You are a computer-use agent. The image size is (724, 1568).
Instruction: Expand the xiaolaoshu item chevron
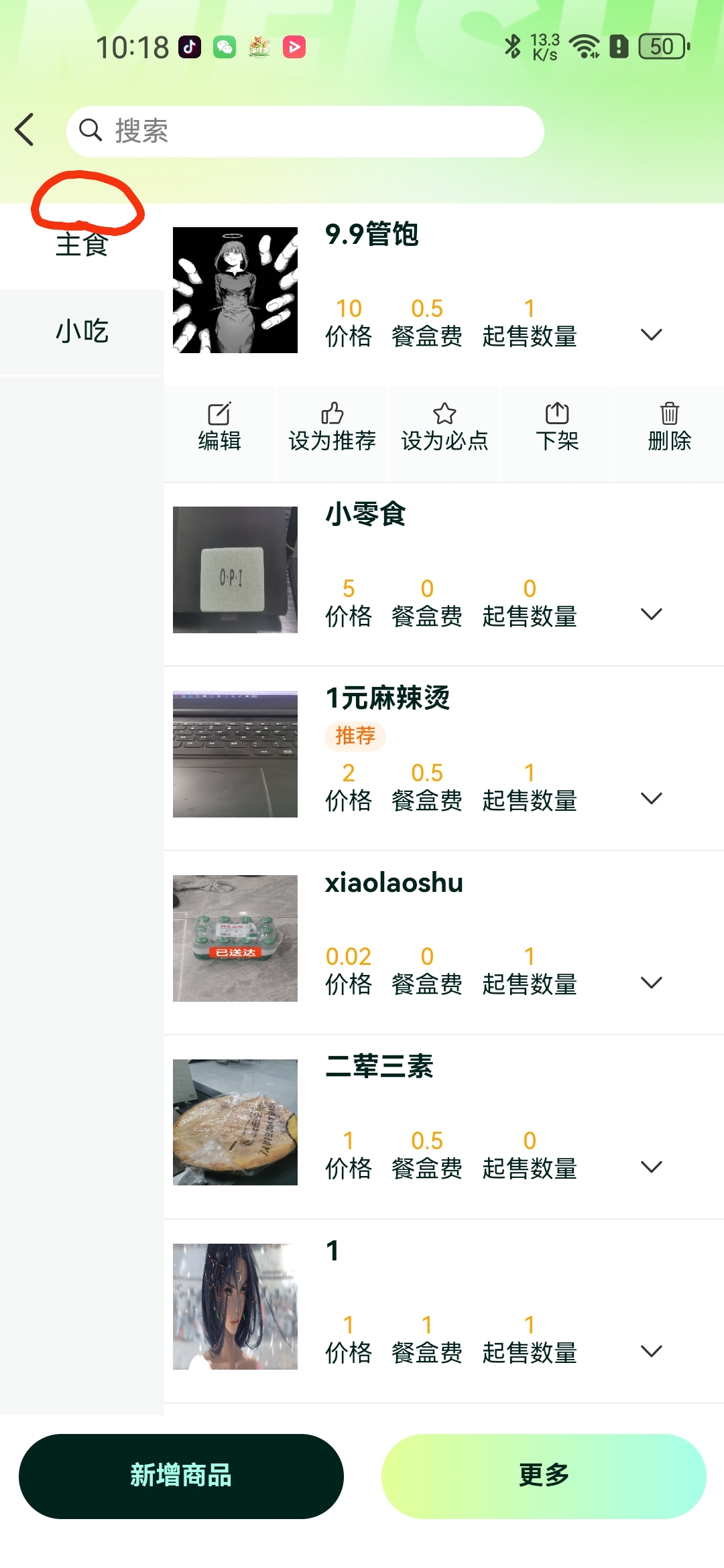652,982
